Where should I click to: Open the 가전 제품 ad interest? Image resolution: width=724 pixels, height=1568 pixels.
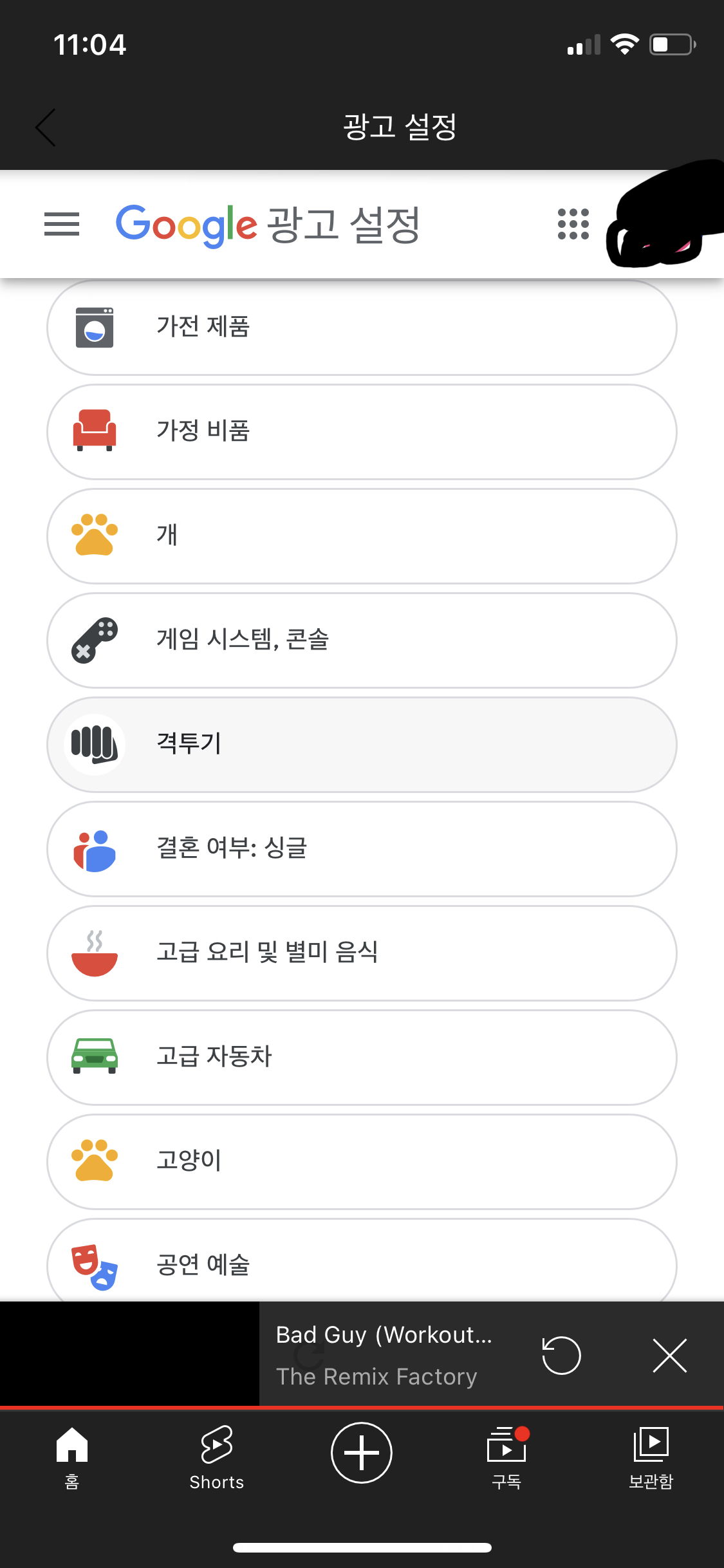click(x=362, y=328)
